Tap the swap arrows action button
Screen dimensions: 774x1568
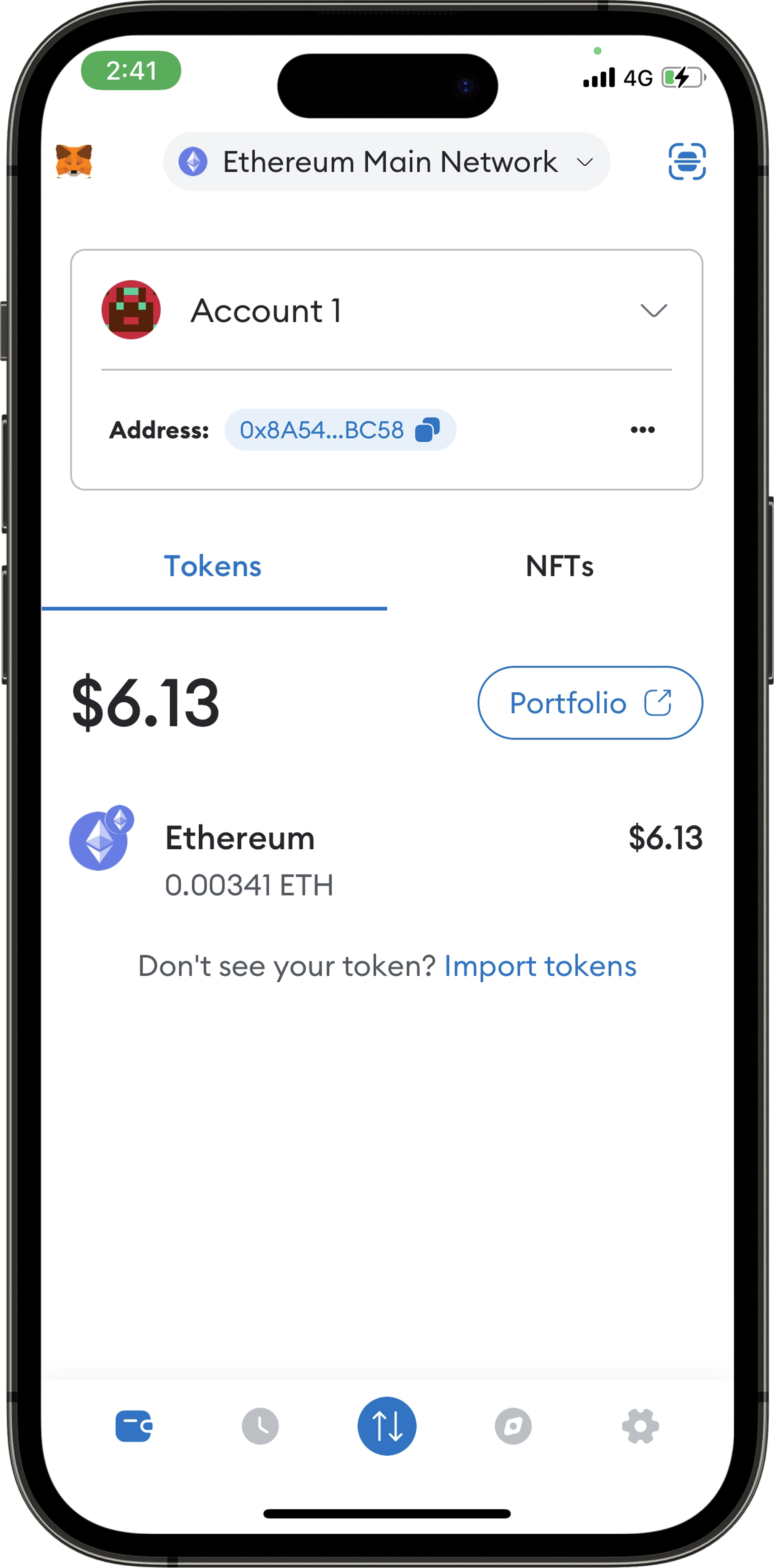387,1426
